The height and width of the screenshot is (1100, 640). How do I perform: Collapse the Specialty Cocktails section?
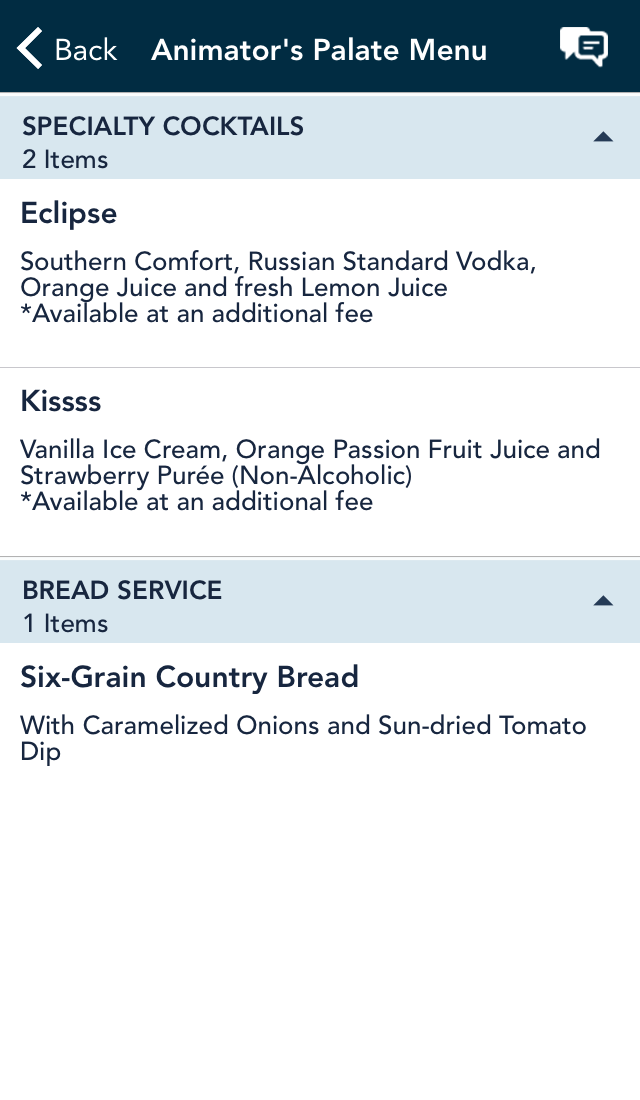(603, 138)
